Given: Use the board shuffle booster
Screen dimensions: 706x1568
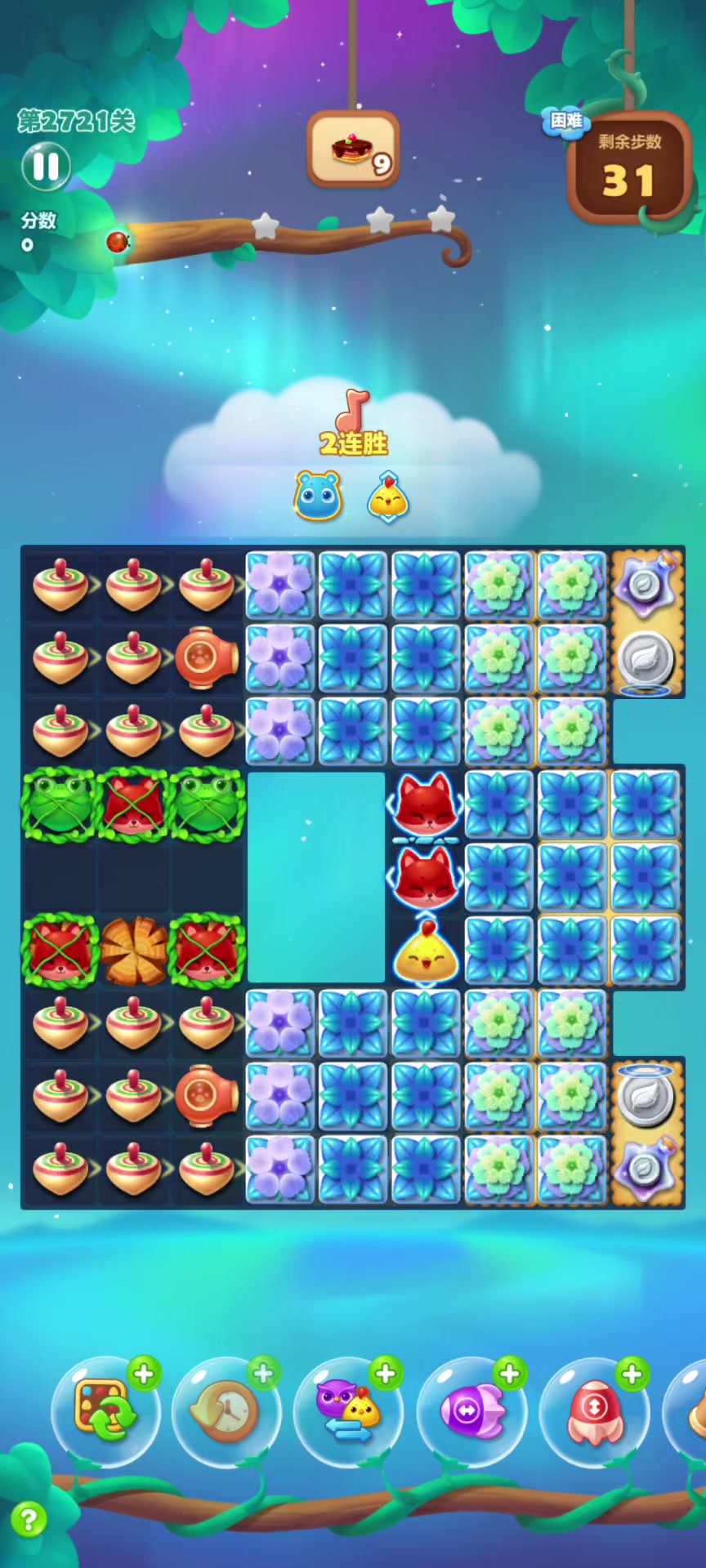Looking at the screenshot, I should point(103,1411).
